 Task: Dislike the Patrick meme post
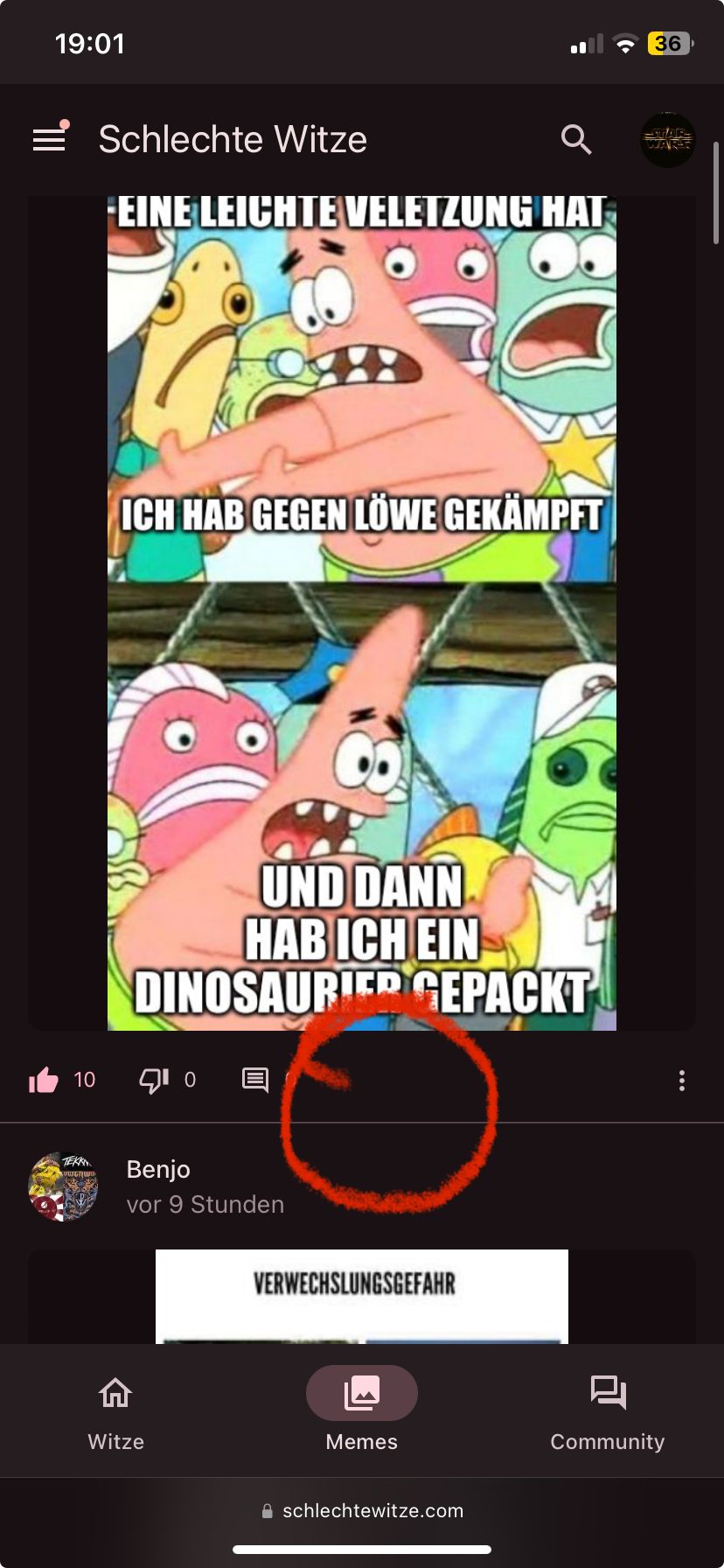pyautogui.click(x=154, y=1081)
